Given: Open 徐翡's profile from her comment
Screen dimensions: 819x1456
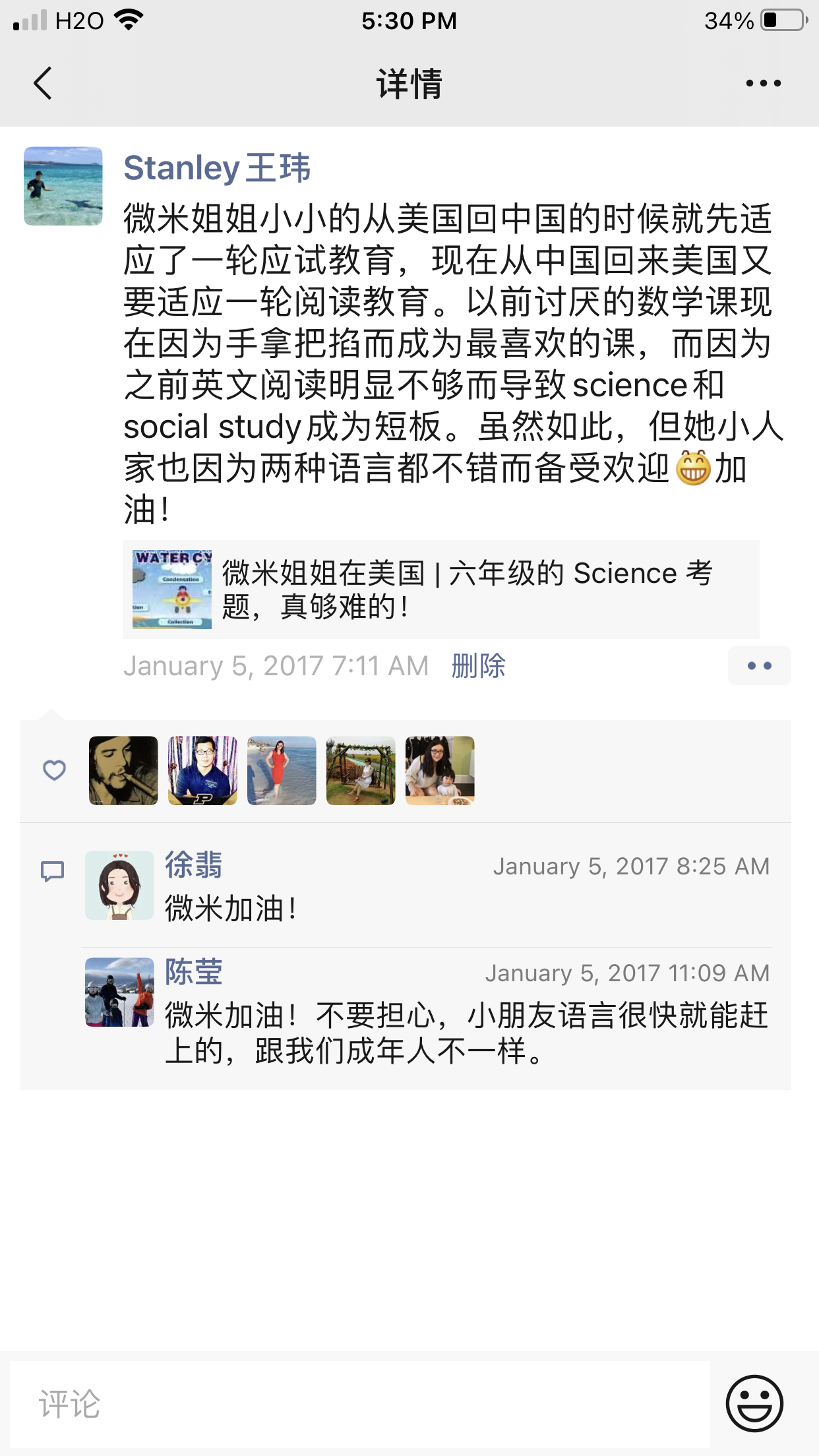Looking at the screenshot, I should [x=193, y=865].
